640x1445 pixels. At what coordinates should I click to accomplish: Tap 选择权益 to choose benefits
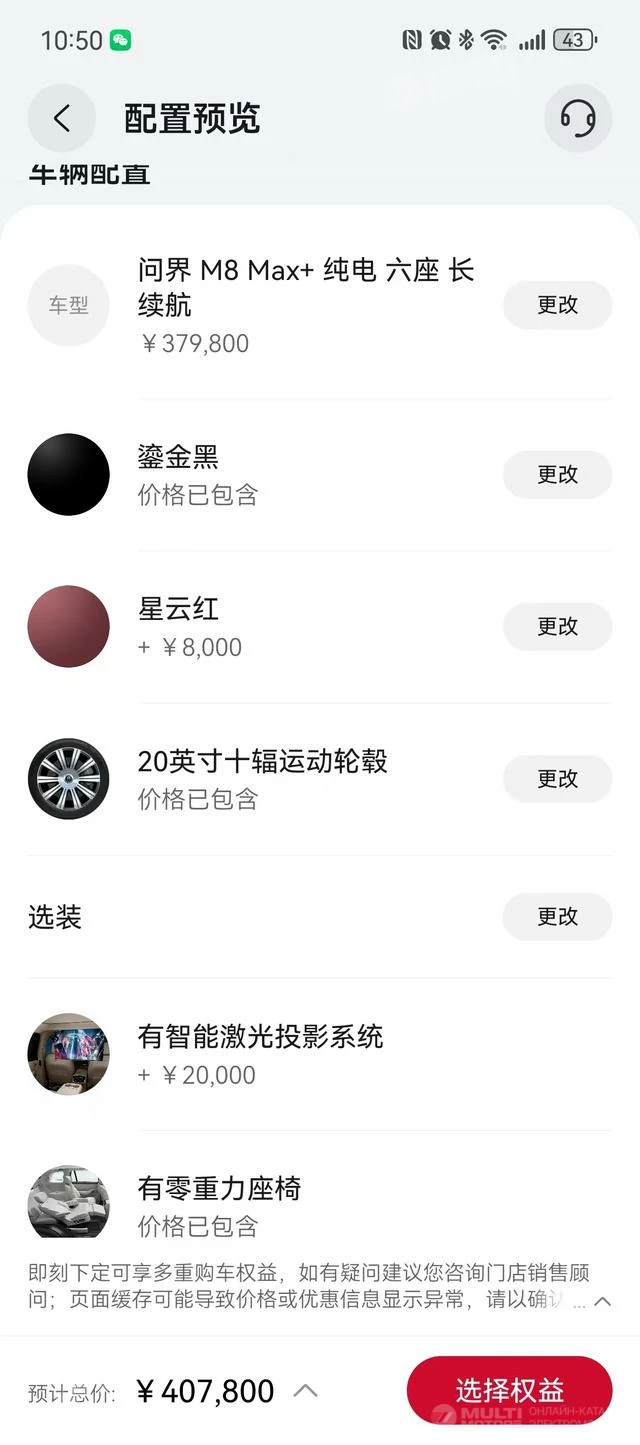pos(509,1390)
